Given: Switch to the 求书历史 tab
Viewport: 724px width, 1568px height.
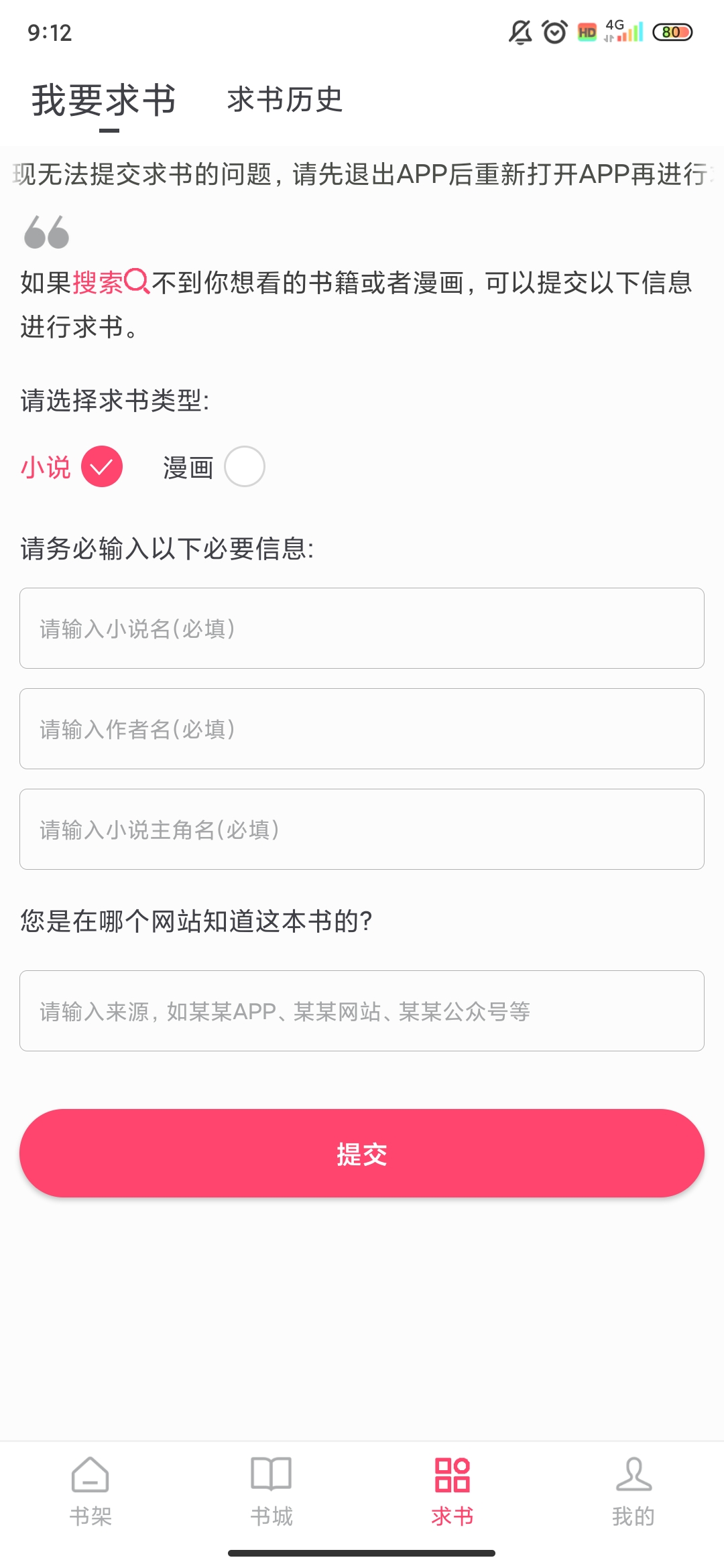Looking at the screenshot, I should pos(284,101).
